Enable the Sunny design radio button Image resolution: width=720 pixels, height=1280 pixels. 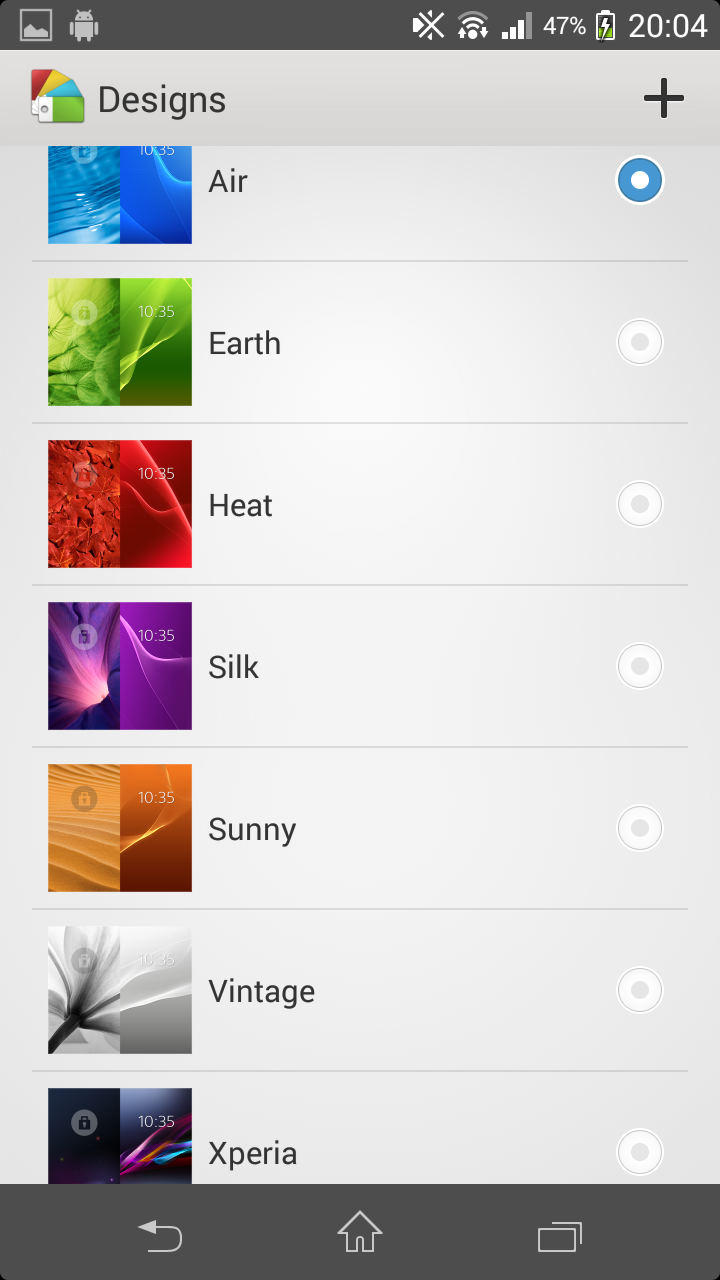tap(640, 829)
